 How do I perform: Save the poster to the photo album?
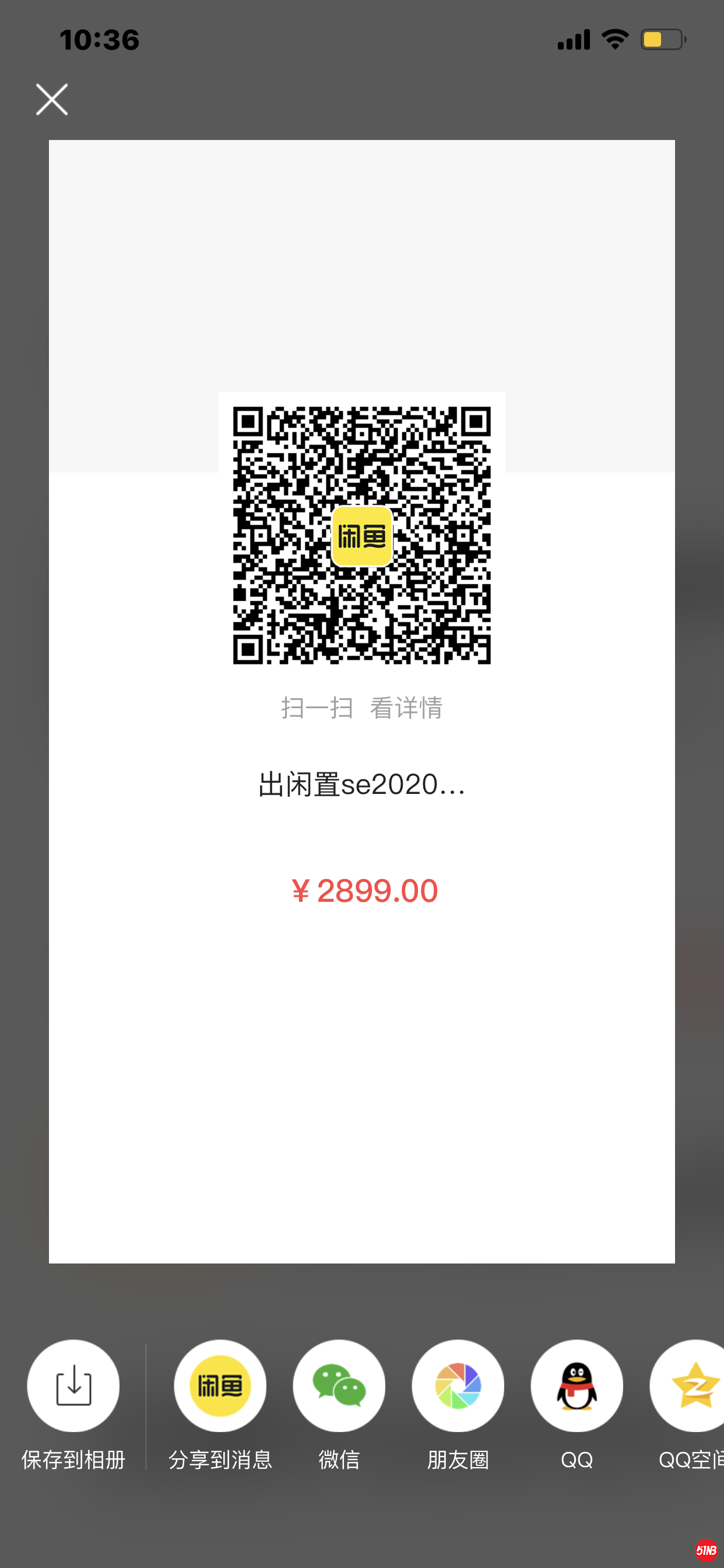pos(73,1386)
